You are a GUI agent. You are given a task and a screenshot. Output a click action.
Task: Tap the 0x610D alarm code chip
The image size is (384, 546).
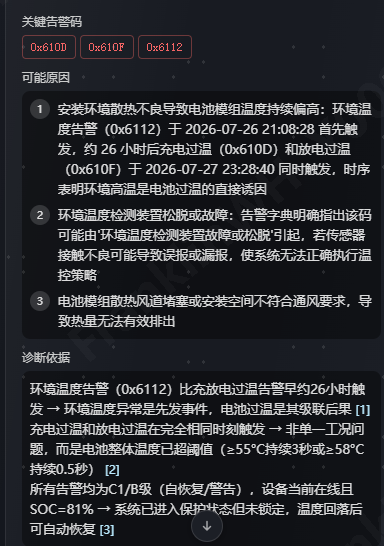click(x=49, y=47)
